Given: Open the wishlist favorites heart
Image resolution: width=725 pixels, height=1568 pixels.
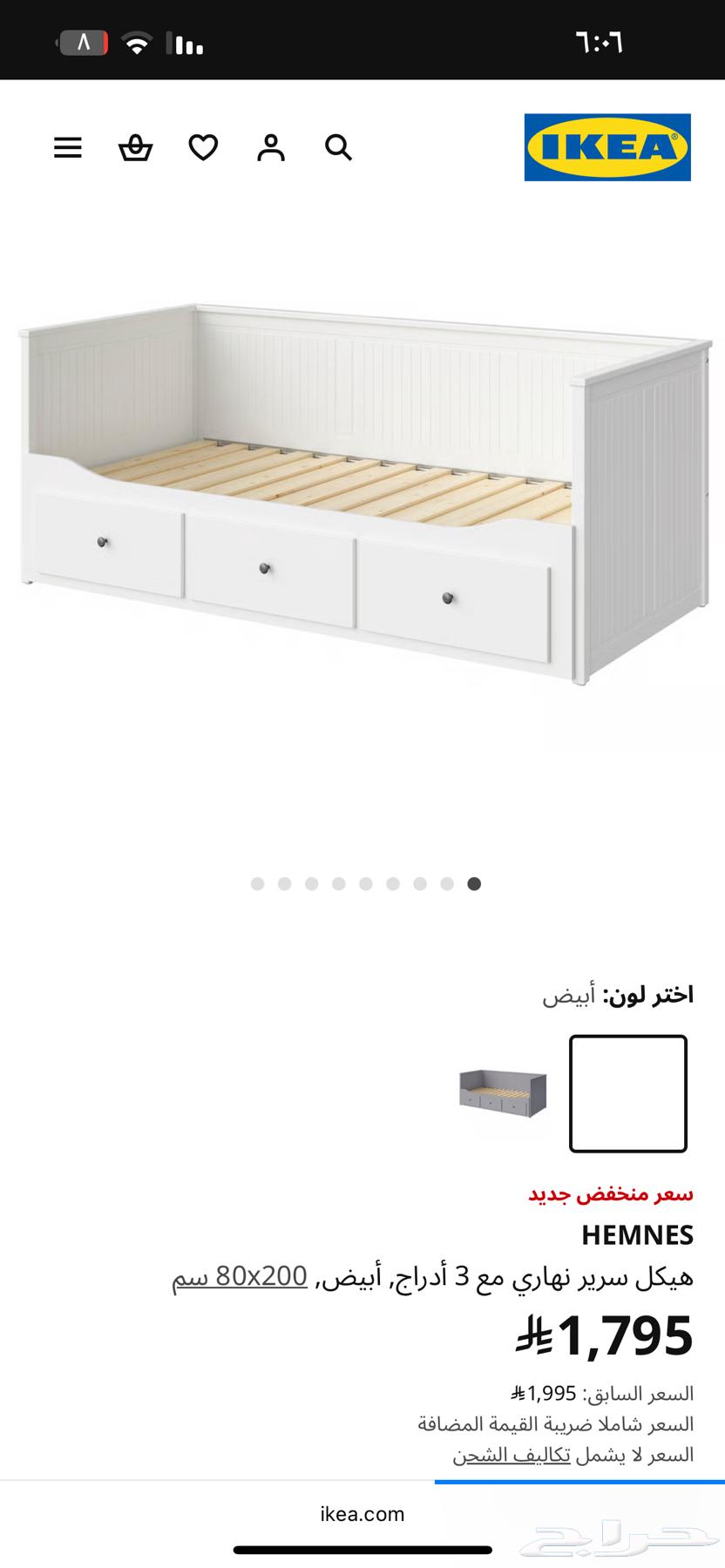Looking at the screenshot, I should (202, 148).
